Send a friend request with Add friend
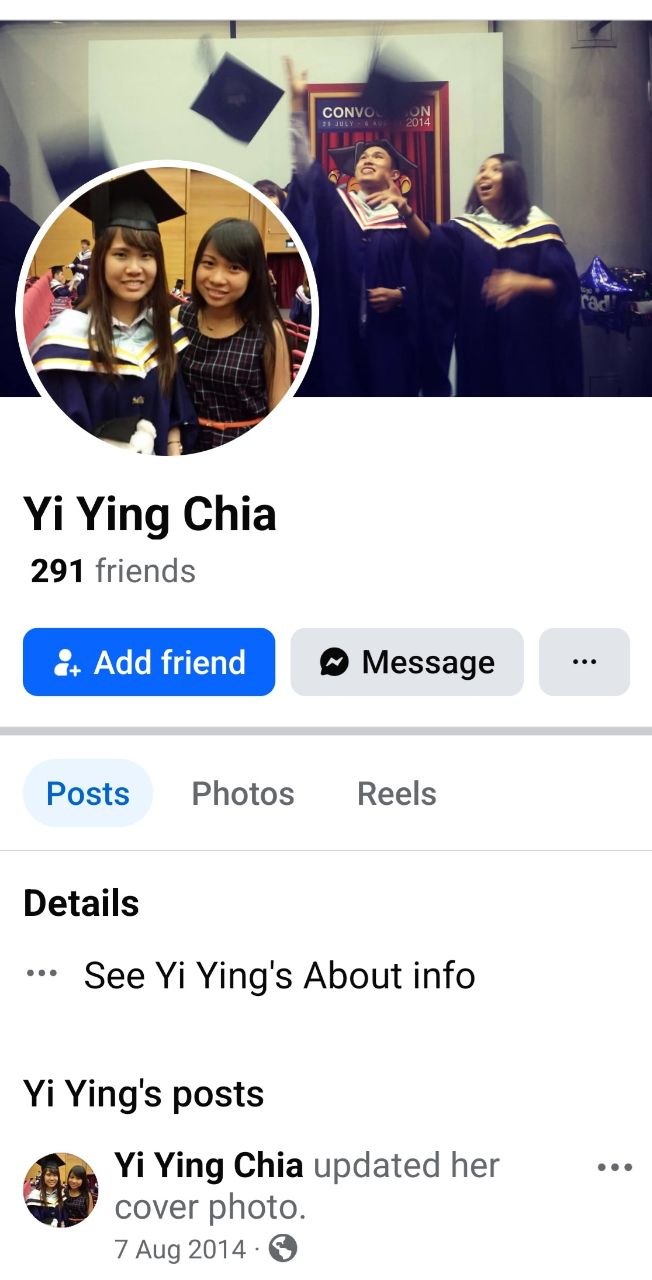This screenshot has width=652, height=1280. (149, 662)
